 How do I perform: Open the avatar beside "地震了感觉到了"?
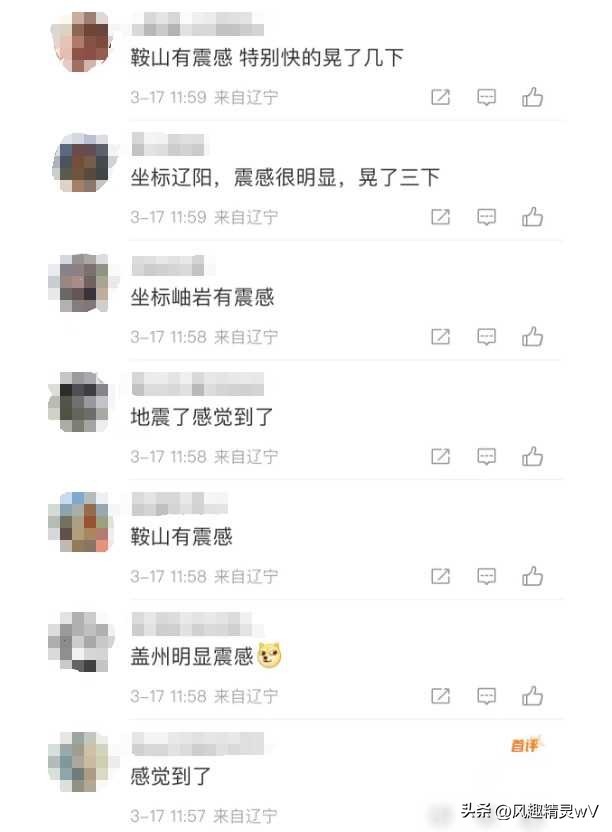82,401
